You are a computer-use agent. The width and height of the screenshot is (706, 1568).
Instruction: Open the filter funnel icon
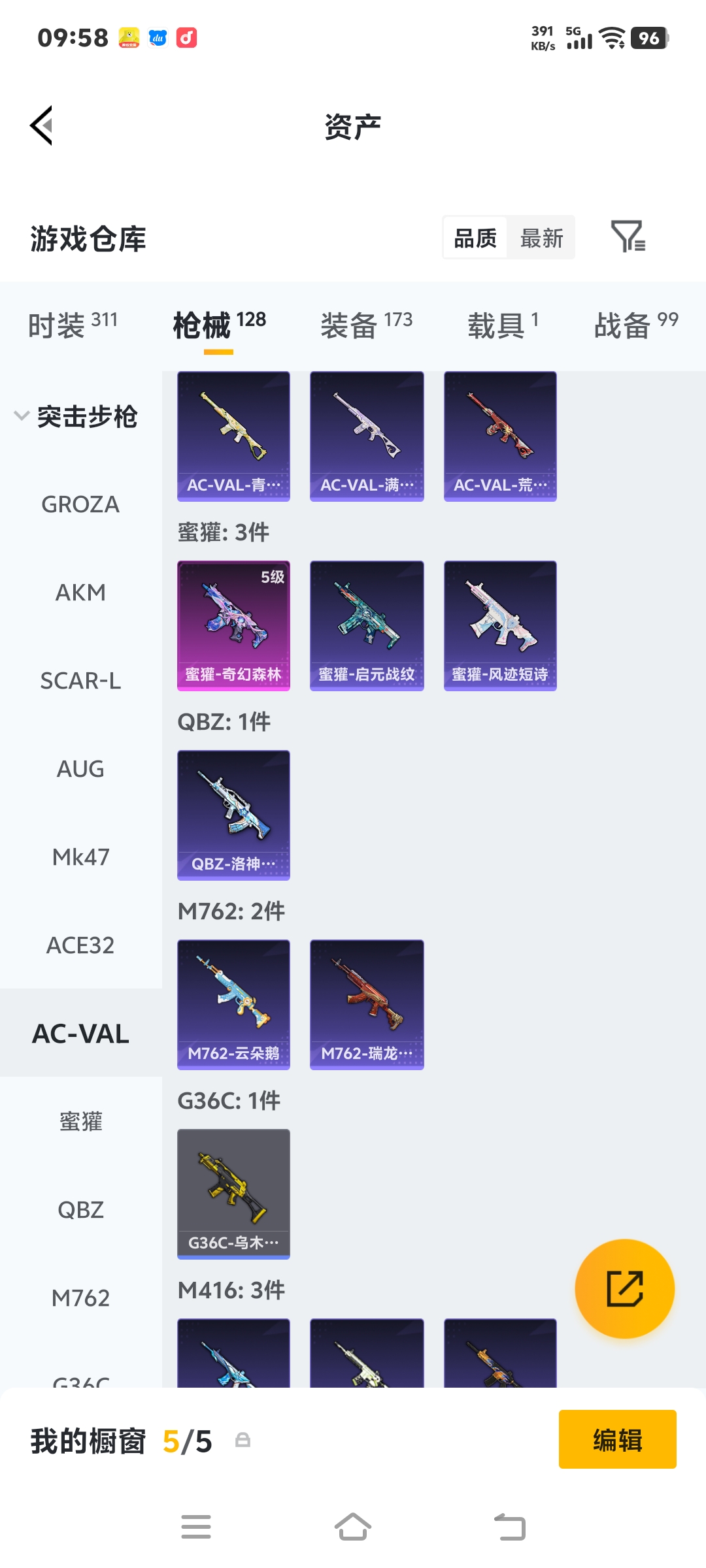[628, 237]
